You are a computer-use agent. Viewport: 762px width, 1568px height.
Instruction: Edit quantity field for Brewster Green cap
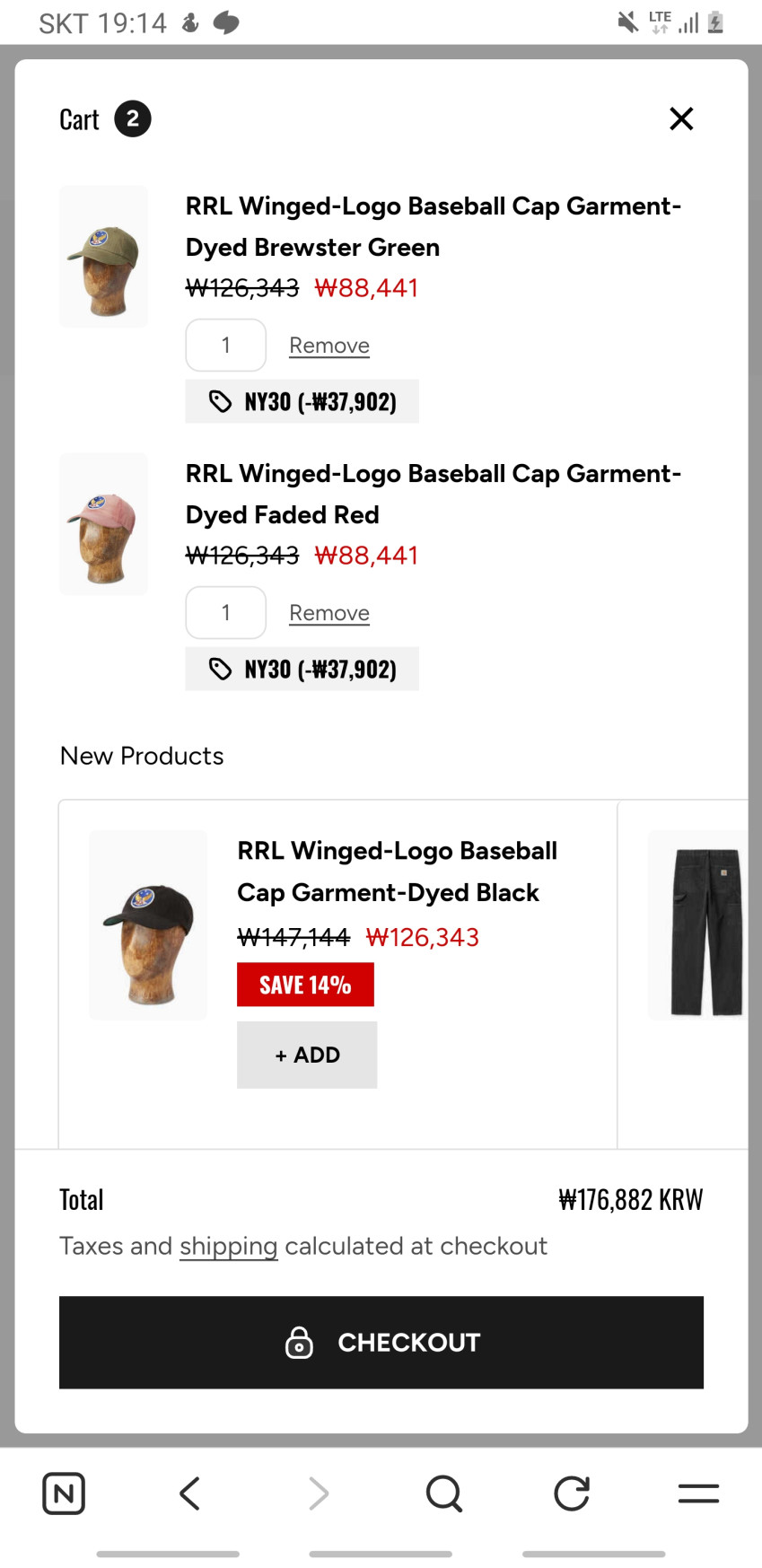226,346
